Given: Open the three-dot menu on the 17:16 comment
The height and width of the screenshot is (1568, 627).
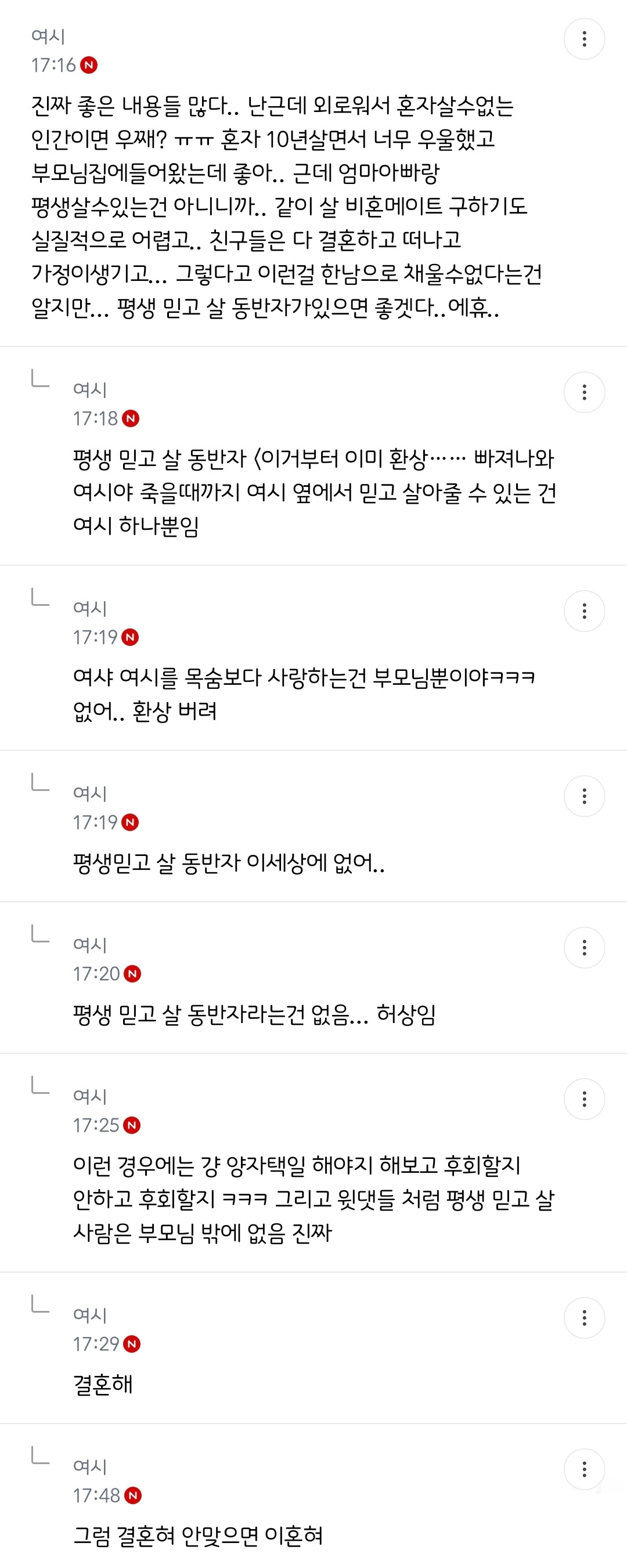Looking at the screenshot, I should (585, 39).
